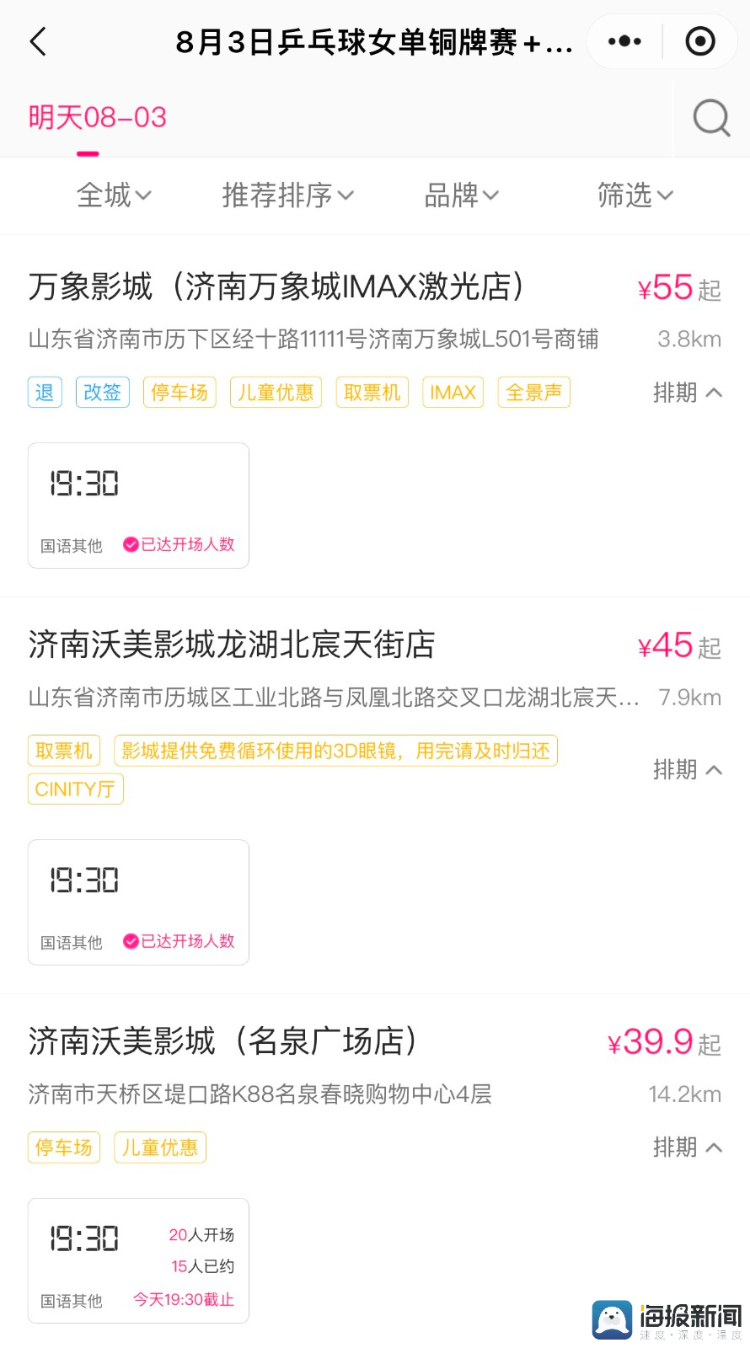
Task: Choose the 19:30 showing at 龙湖北宸天街店
Action: [x=138, y=902]
